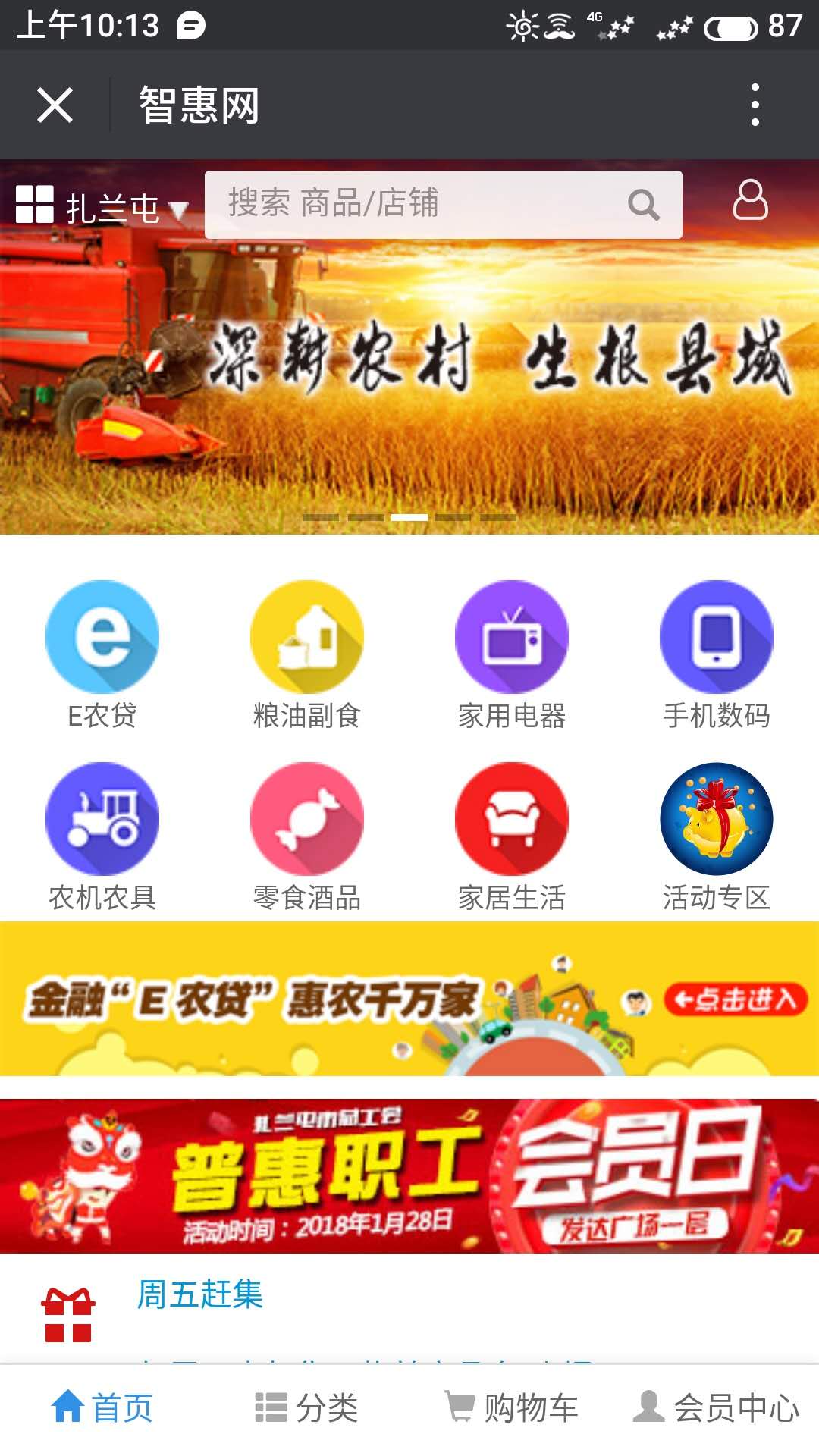819x1456 pixels.
Task: Open the 家居生活 category
Action: coord(512,836)
